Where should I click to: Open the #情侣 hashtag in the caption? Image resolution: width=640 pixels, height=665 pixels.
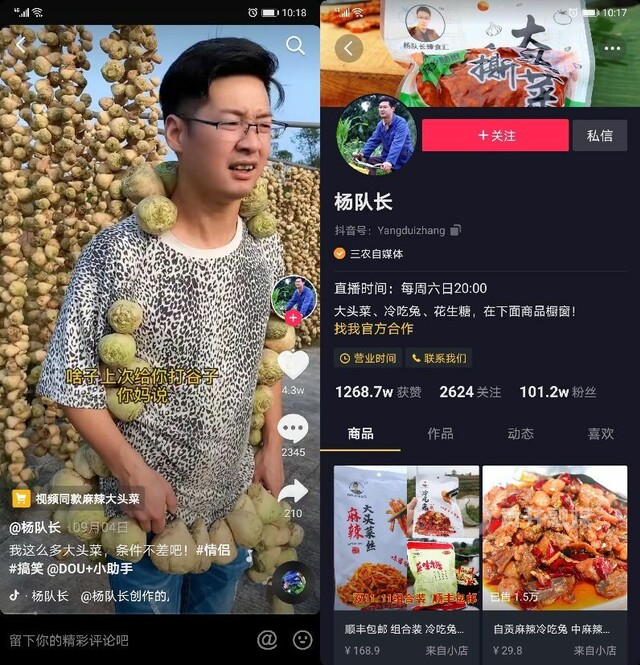coord(212,550)
